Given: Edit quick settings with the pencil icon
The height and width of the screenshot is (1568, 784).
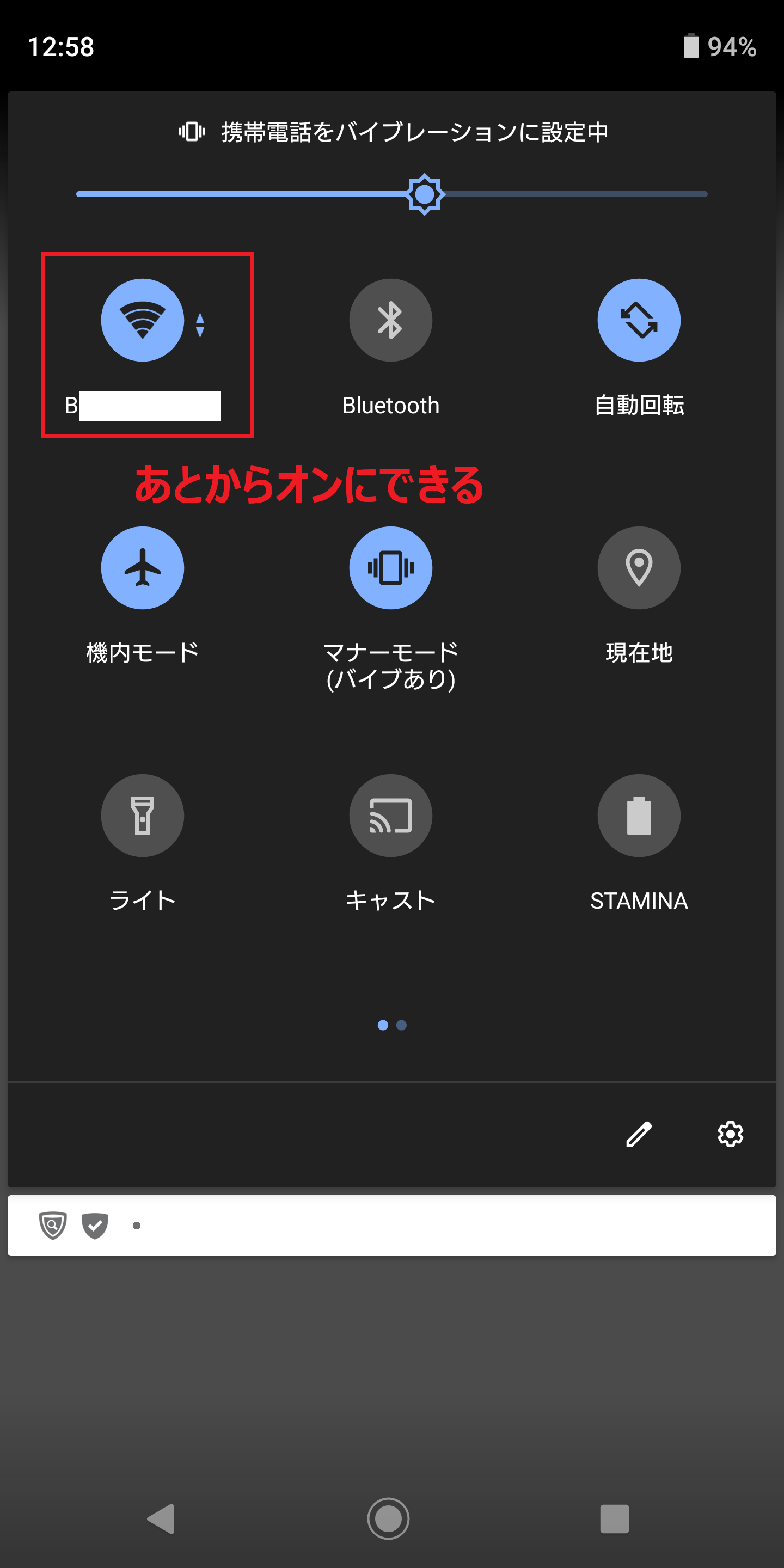Looking at the screenshot, I should tap(639, 1135).
